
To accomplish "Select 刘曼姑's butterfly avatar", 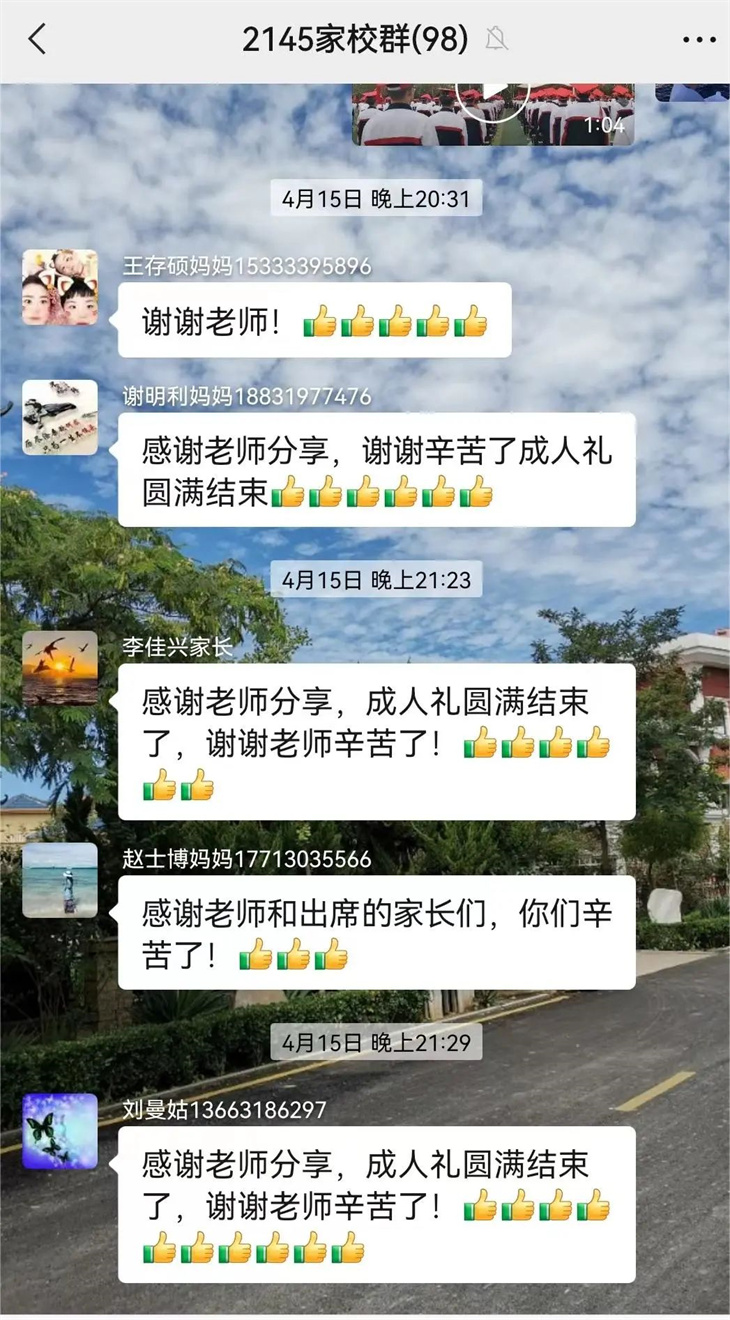I will pos(60,1131).
